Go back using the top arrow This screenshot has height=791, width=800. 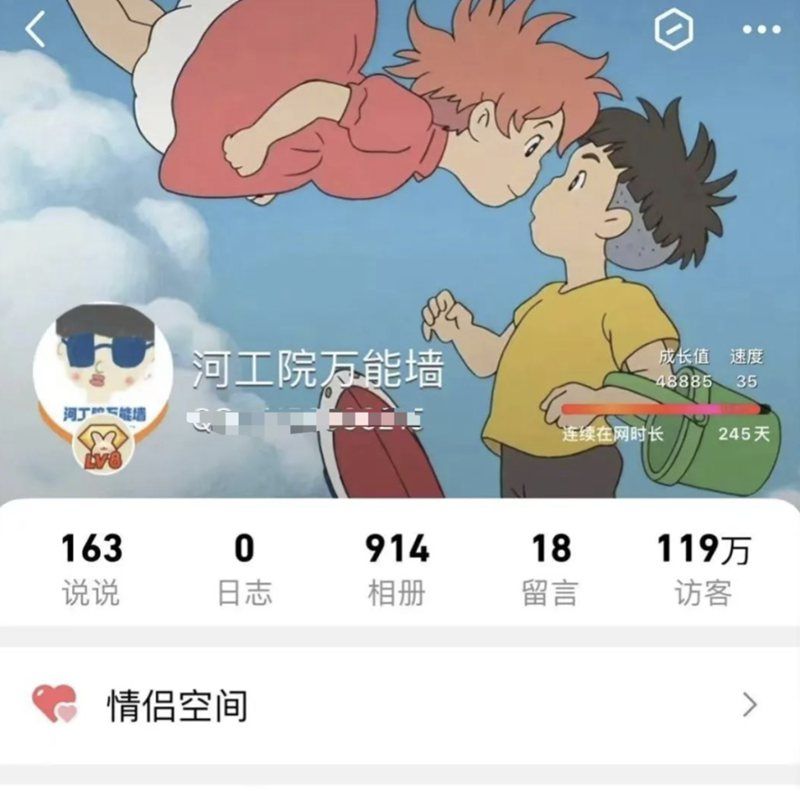coord(36,30)
